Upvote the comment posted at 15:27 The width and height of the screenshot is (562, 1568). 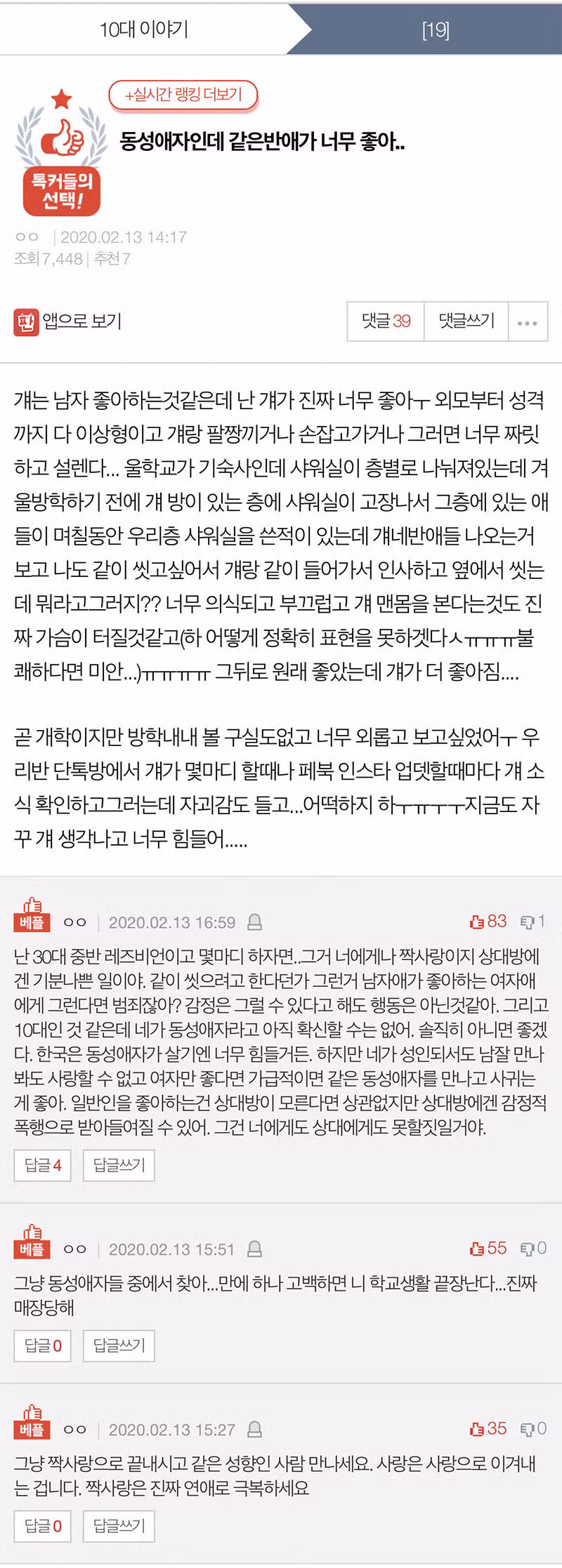488,1429
